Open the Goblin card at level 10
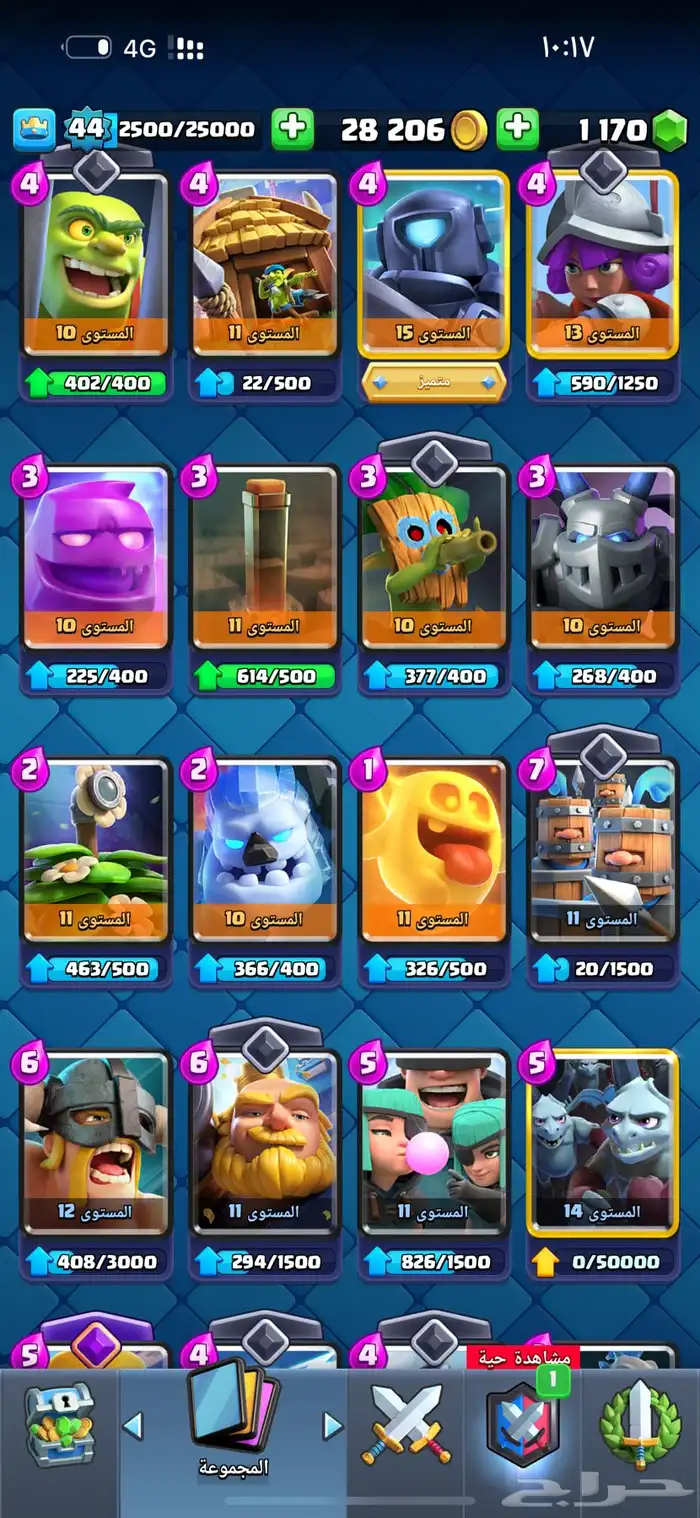 (95, 265)
